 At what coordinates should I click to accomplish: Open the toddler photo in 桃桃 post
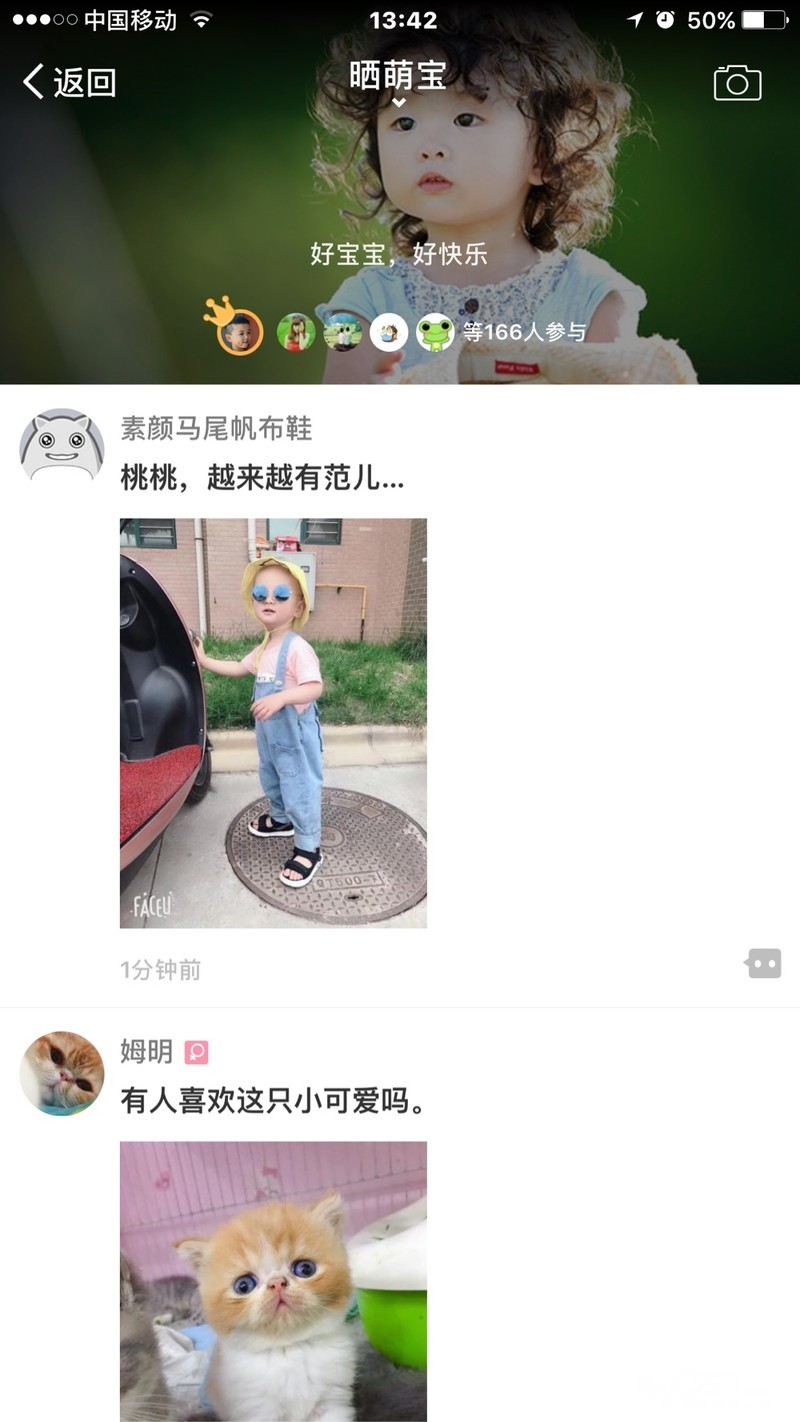[273, 723]
